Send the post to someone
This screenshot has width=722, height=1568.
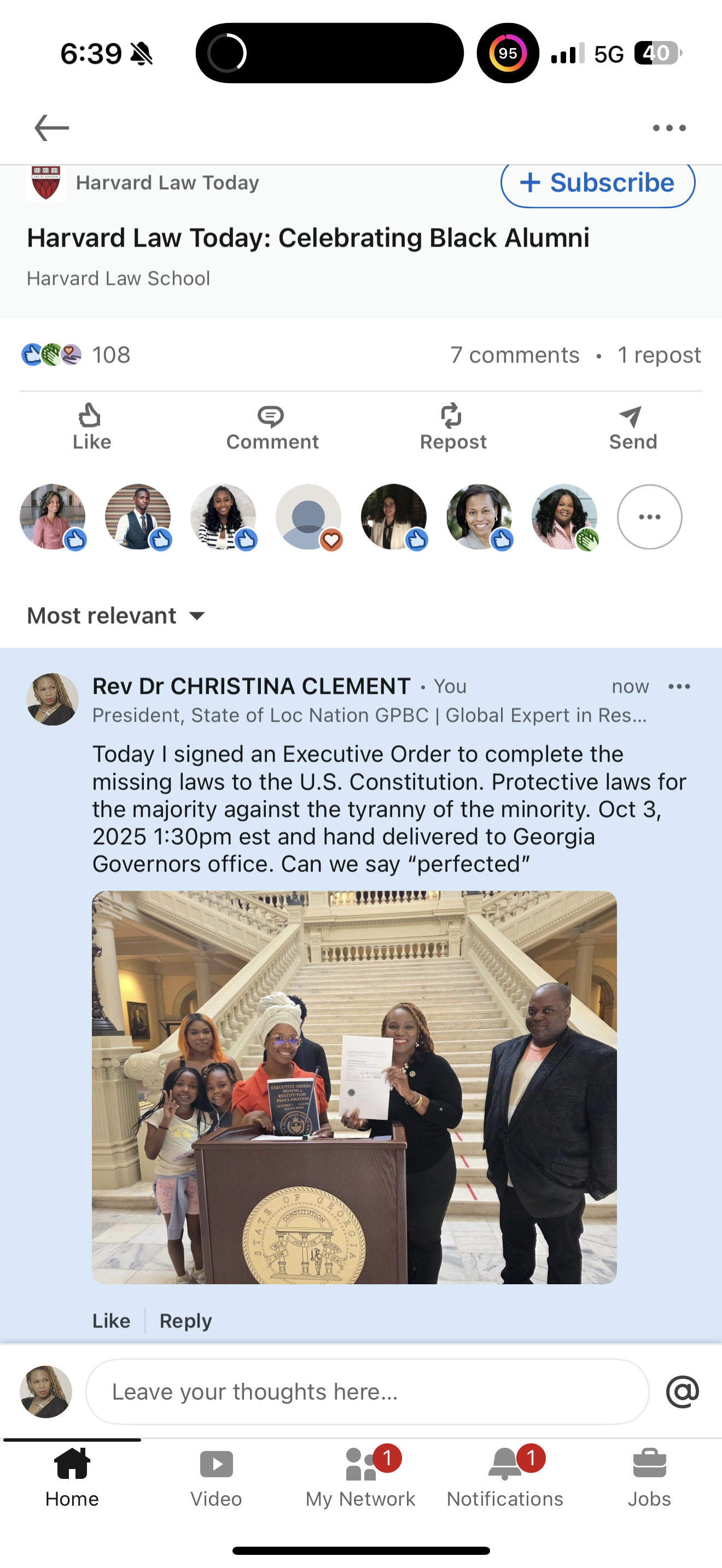(632, 428)
